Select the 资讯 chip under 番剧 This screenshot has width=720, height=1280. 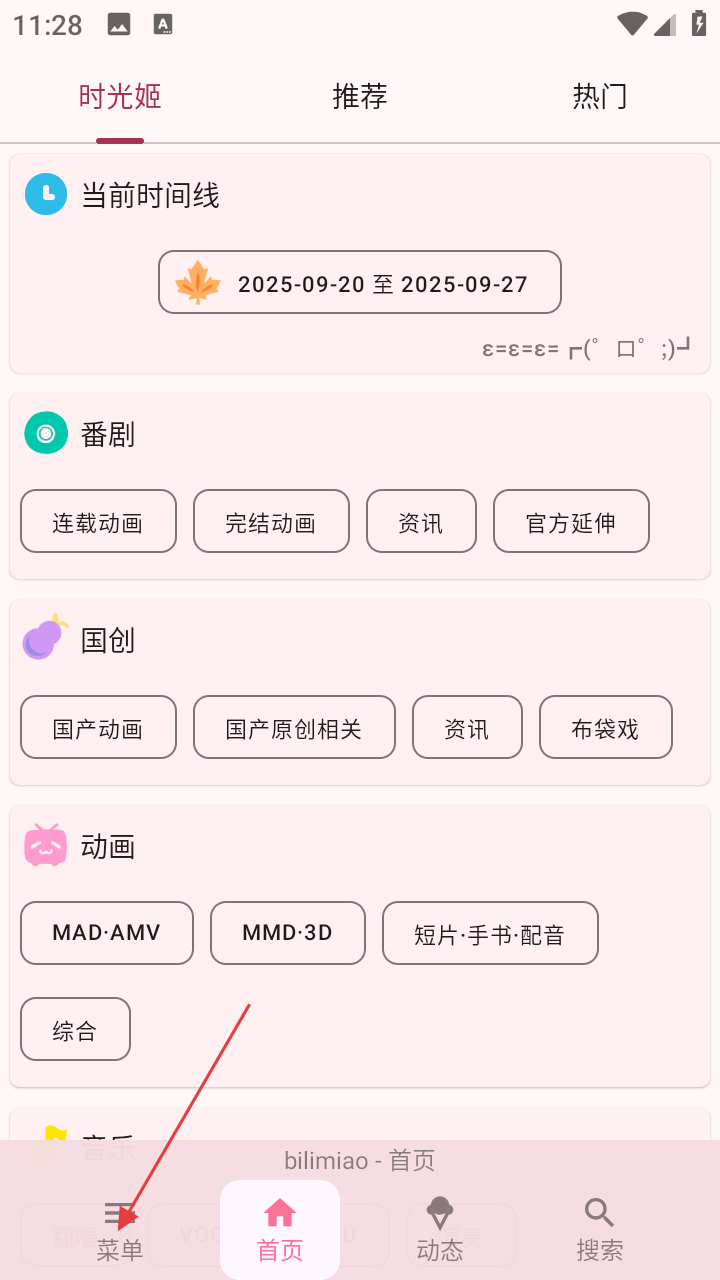pos(420,522)
